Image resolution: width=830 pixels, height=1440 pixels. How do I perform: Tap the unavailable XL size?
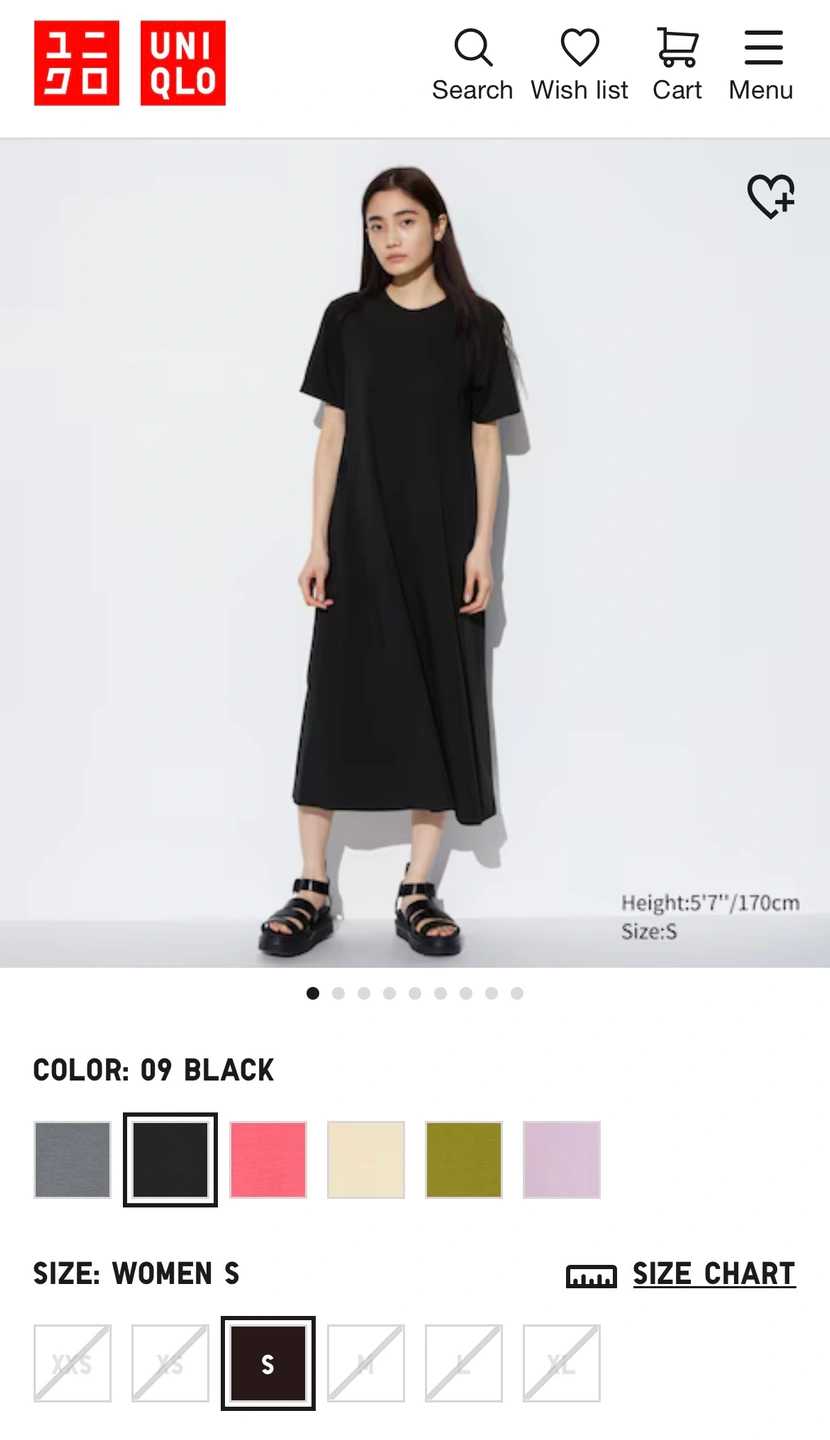(562, 1364)
